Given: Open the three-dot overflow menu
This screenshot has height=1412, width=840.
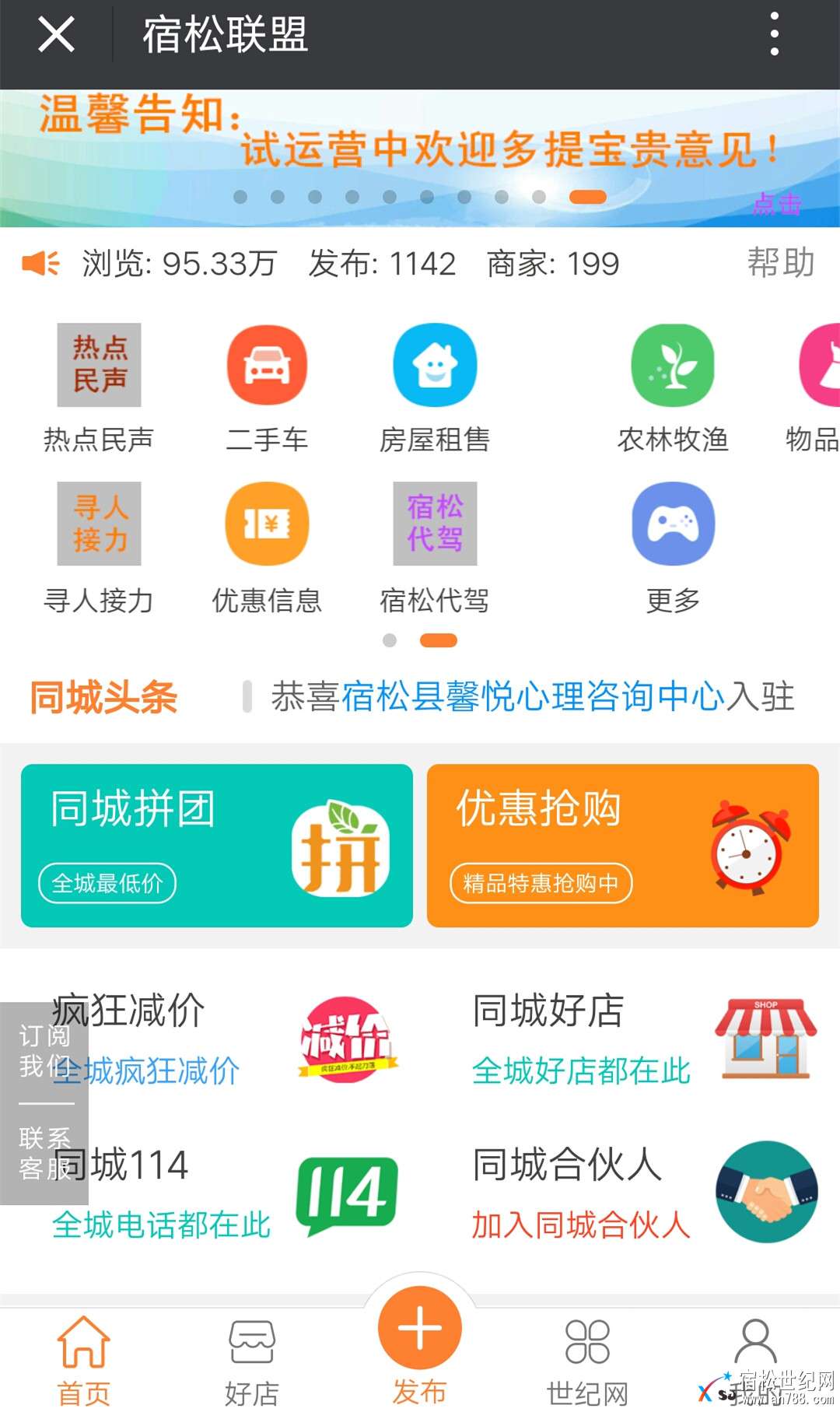Looking at the screenshot, I should (x=774, y=34).
